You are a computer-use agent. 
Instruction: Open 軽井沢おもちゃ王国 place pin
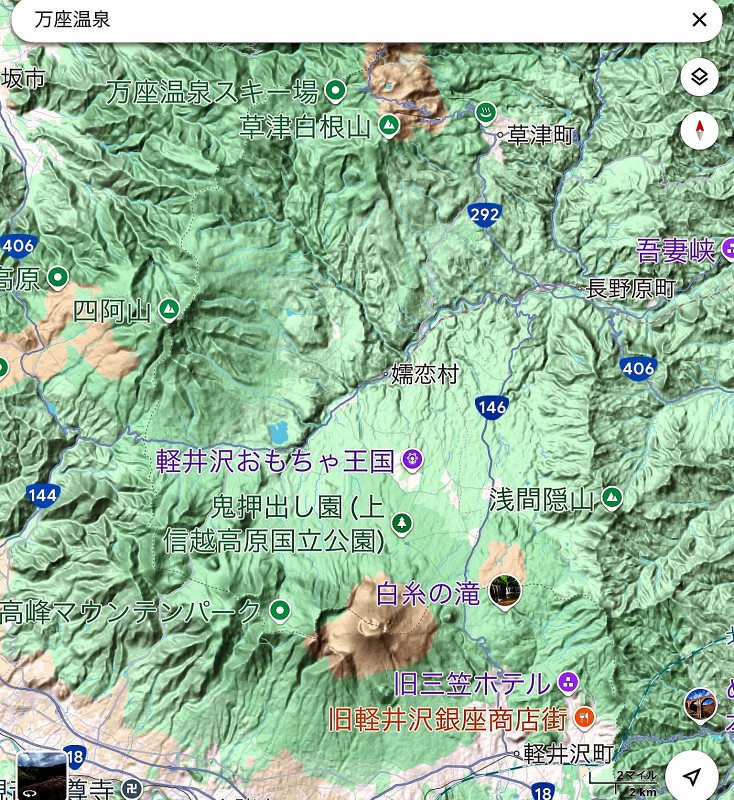(412, 461)
